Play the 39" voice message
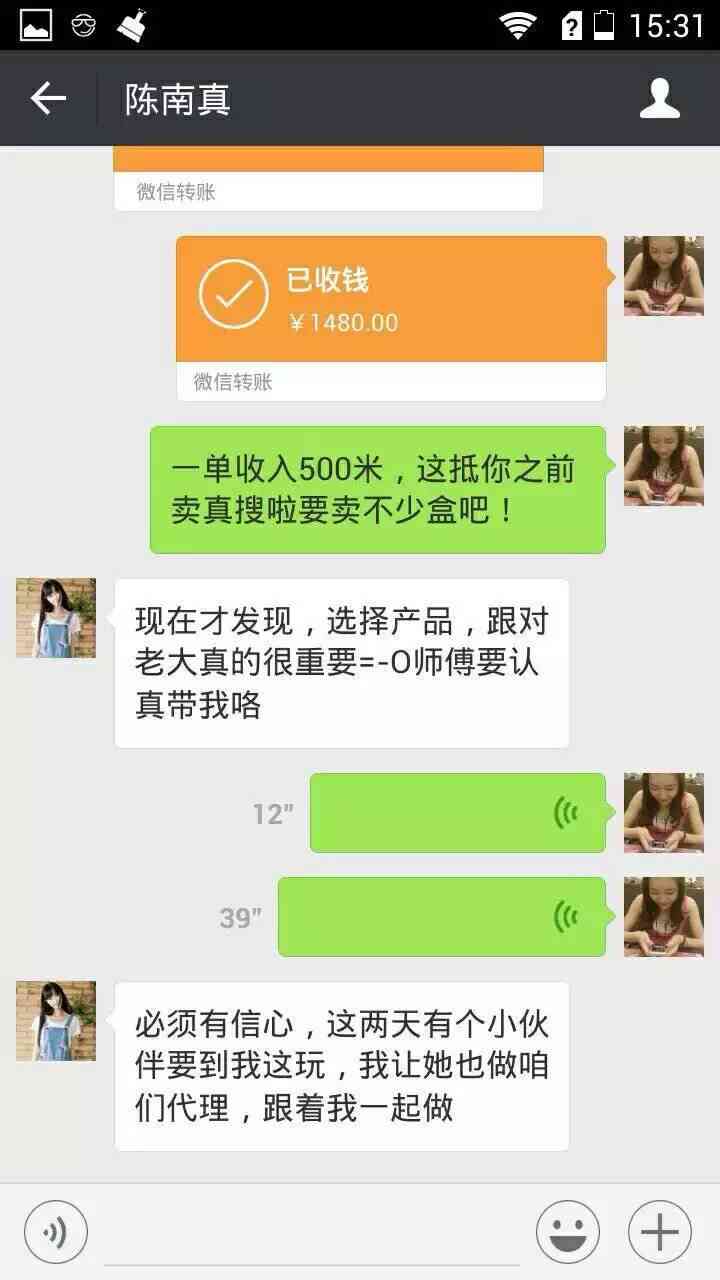 441,917
